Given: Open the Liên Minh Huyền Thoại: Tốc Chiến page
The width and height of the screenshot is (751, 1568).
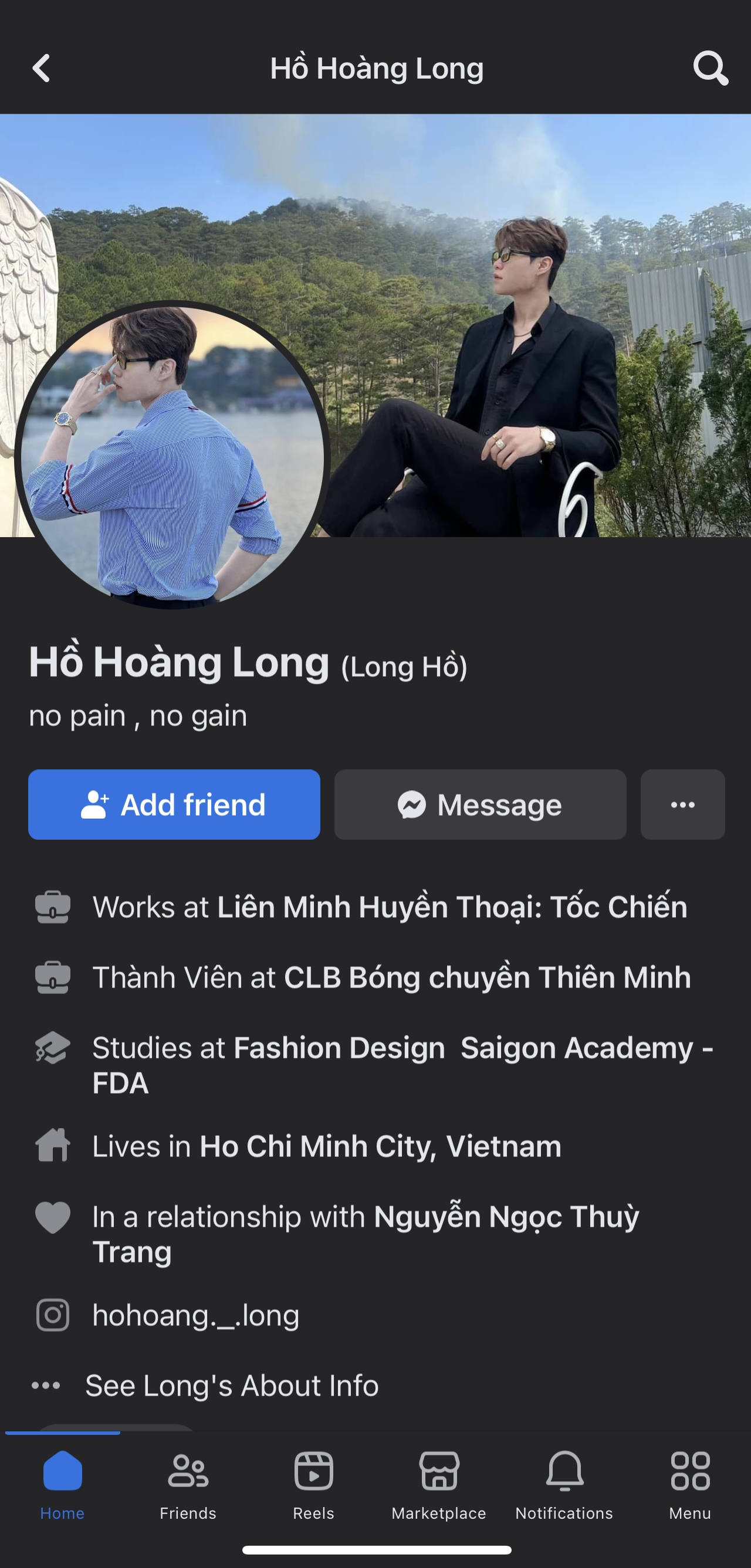Looking at the screenshot, I should click(x=451, y=907).
